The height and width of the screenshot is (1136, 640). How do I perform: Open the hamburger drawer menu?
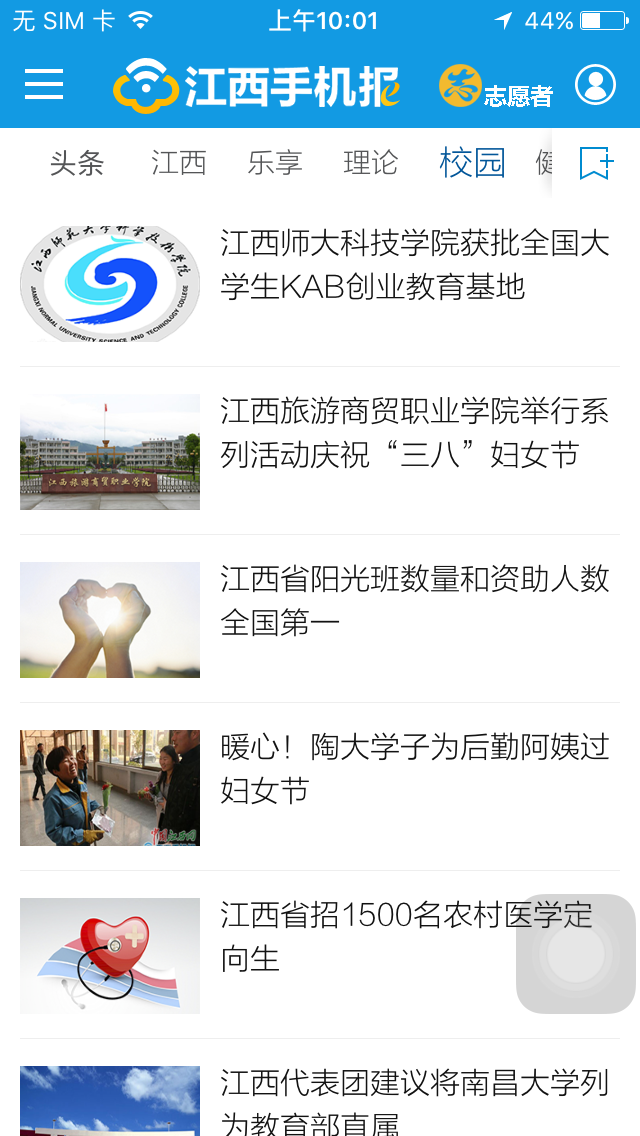pos(44,85)
